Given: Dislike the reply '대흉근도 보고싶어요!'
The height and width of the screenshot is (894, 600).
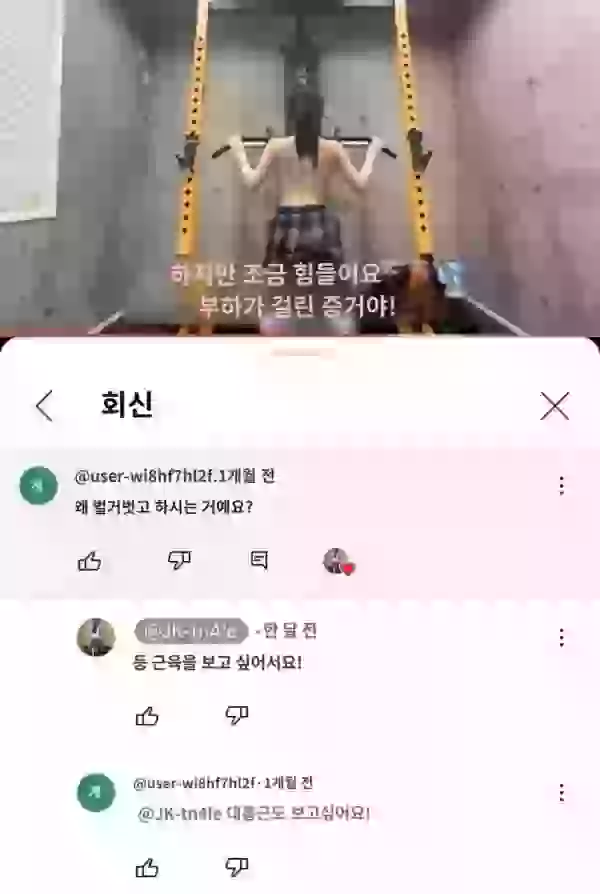Looking at the screenshot, I should (237, 866).
